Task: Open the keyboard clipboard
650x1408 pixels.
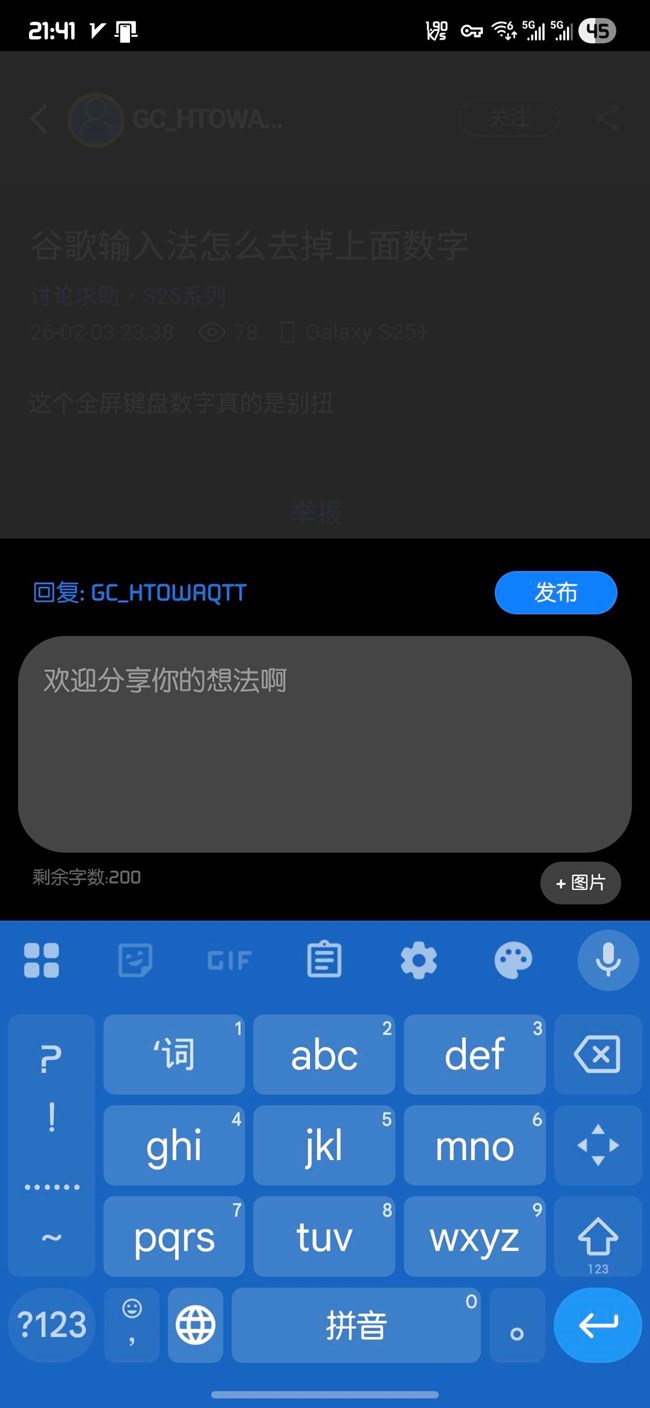Action: [x=323, y=960]
